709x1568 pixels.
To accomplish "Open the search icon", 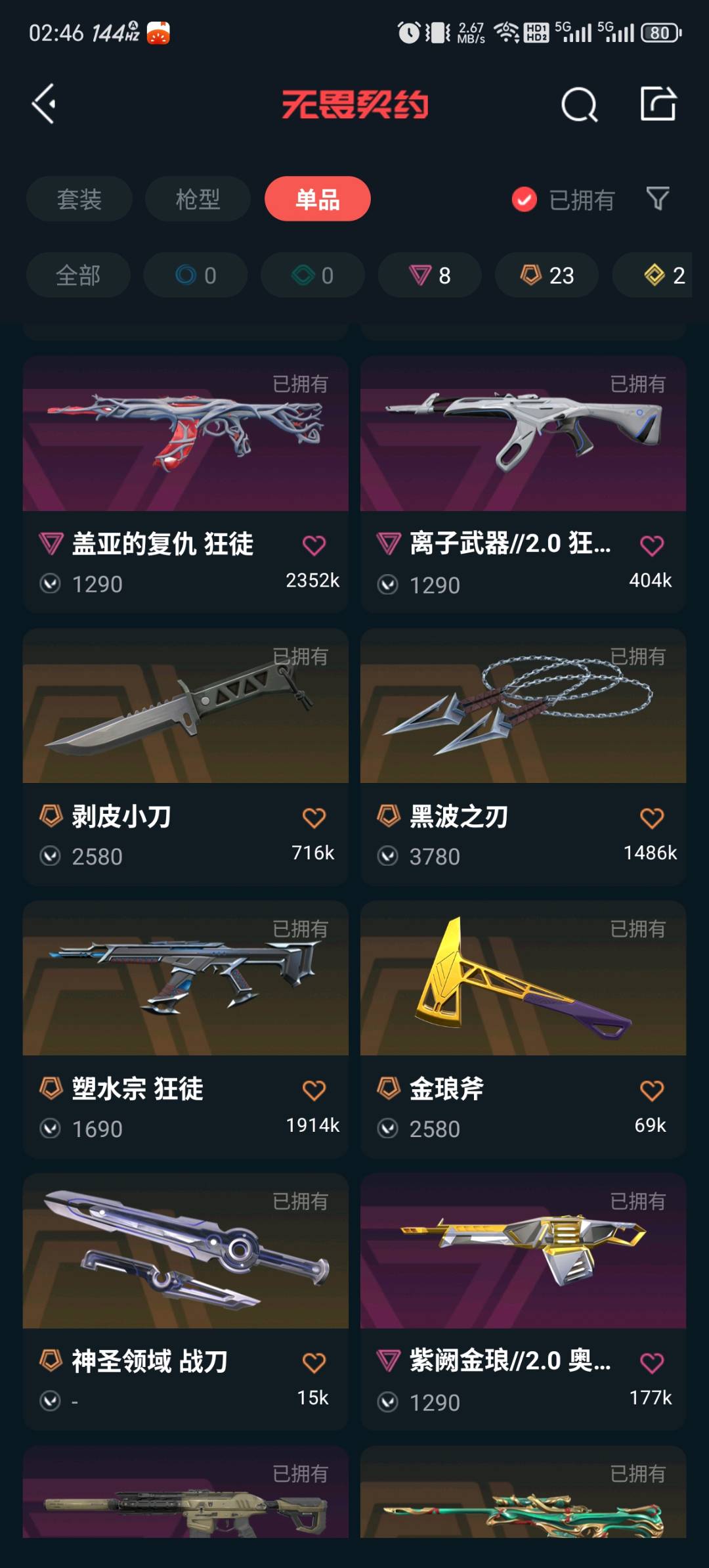I will (579, 104).
